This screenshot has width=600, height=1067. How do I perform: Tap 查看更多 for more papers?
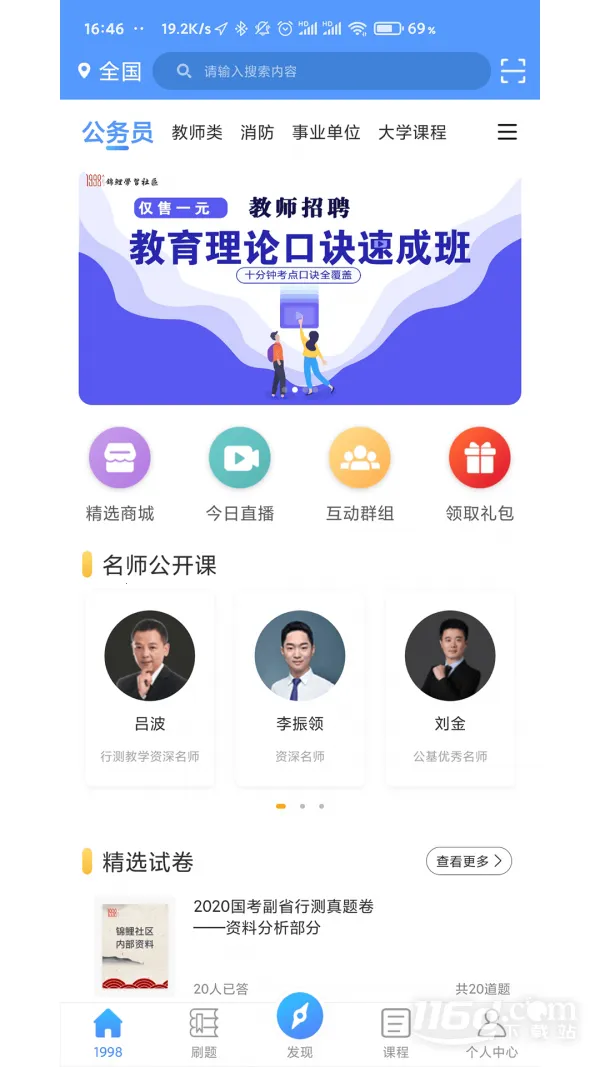[469, 861]
